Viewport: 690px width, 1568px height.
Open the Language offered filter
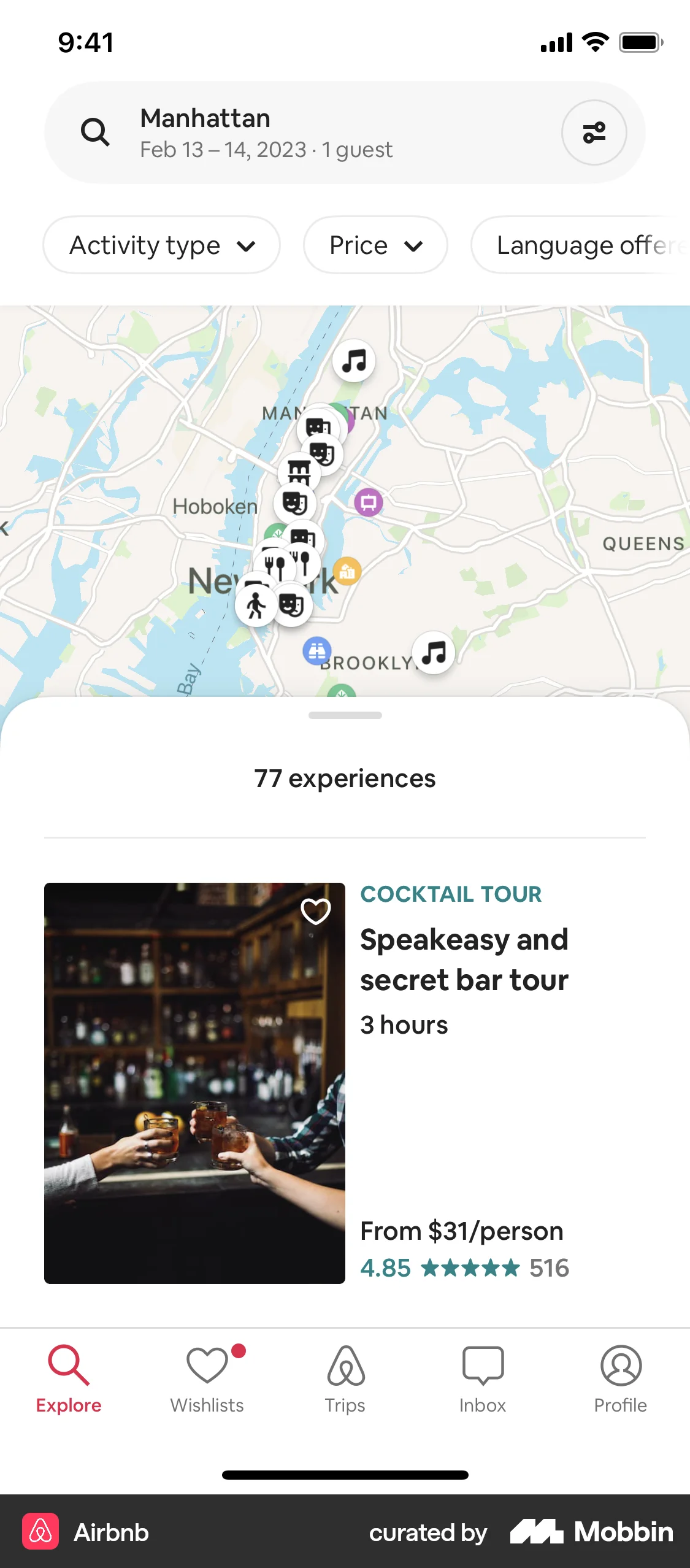583,245
